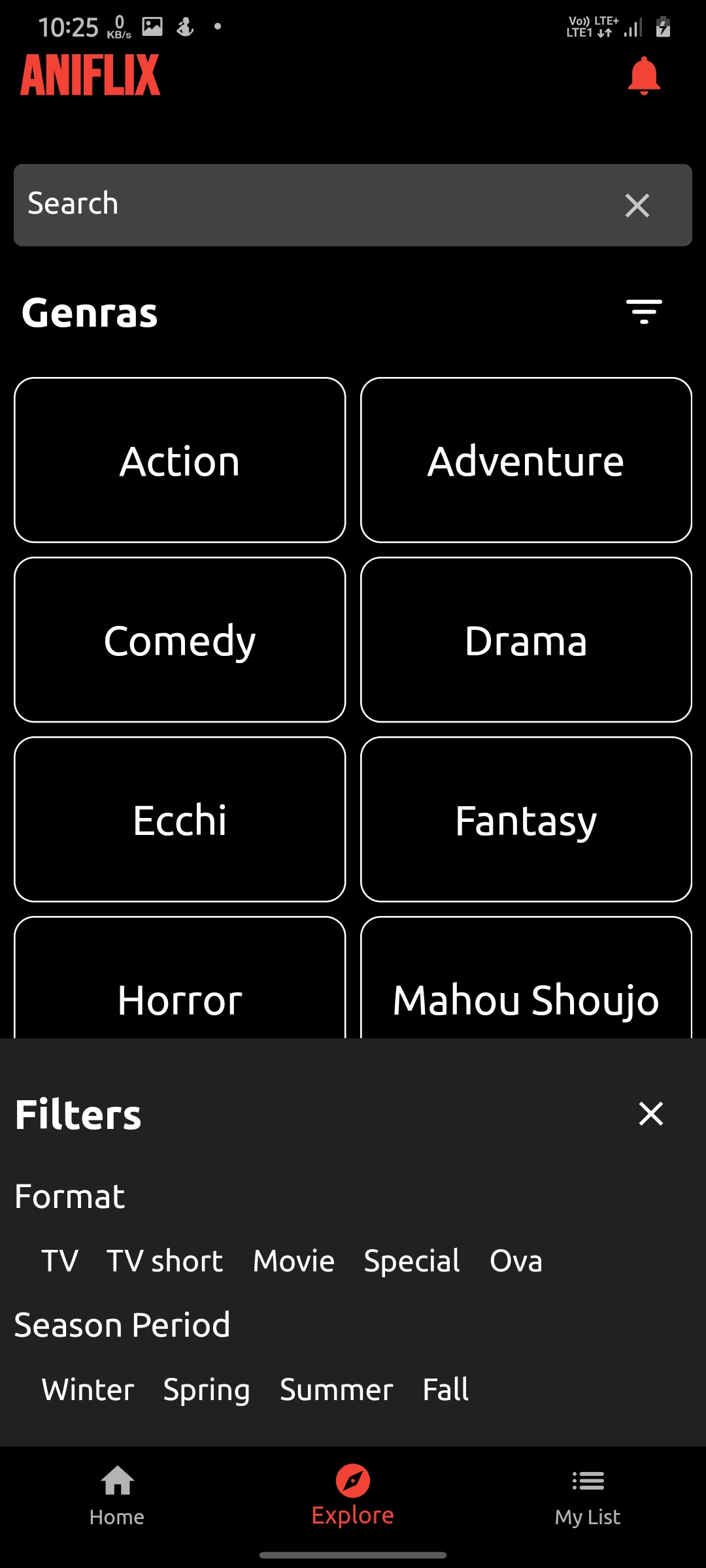Filter by Winter season
The height and width of the screenshot is (1568, 706).
[88, 1390]
